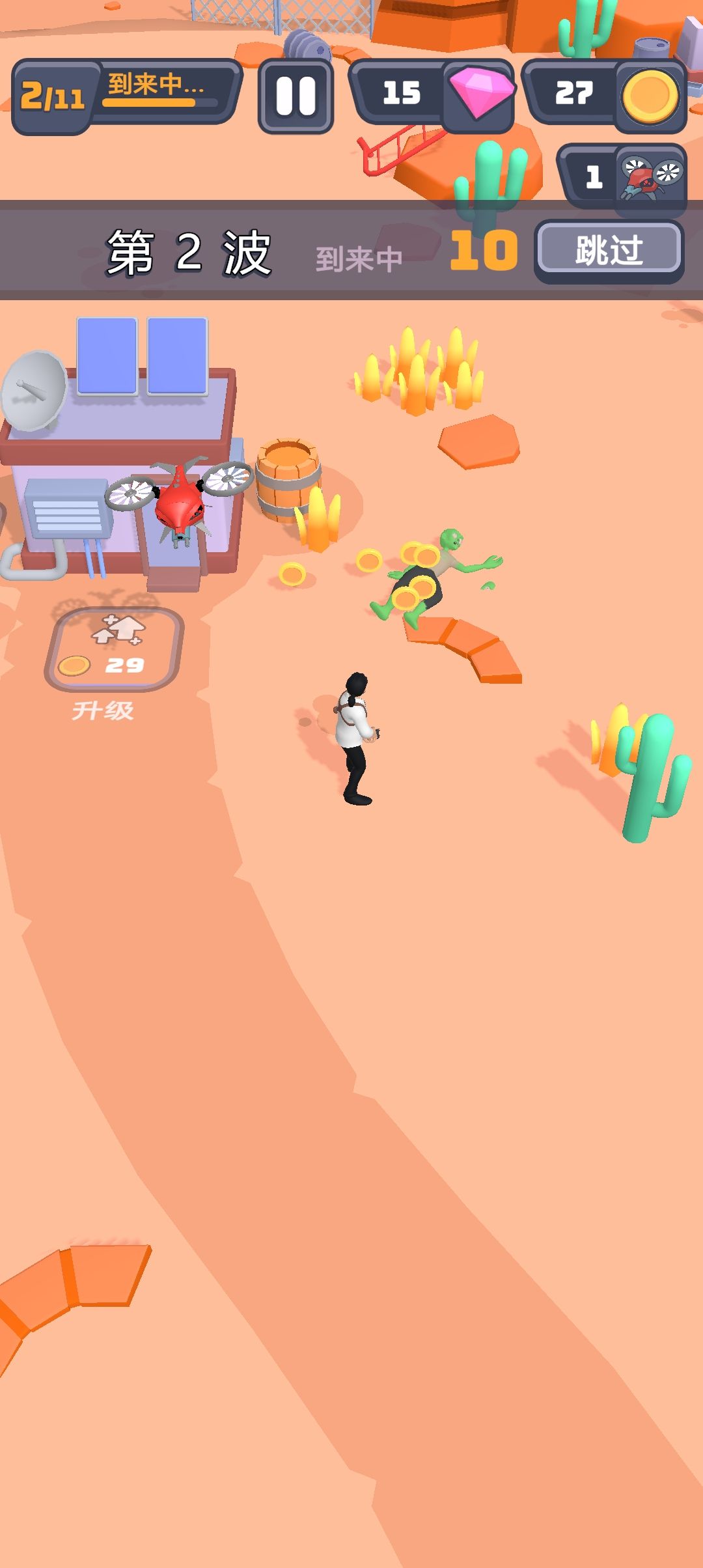
Task: Pause the game
Action: coord(296,96)
